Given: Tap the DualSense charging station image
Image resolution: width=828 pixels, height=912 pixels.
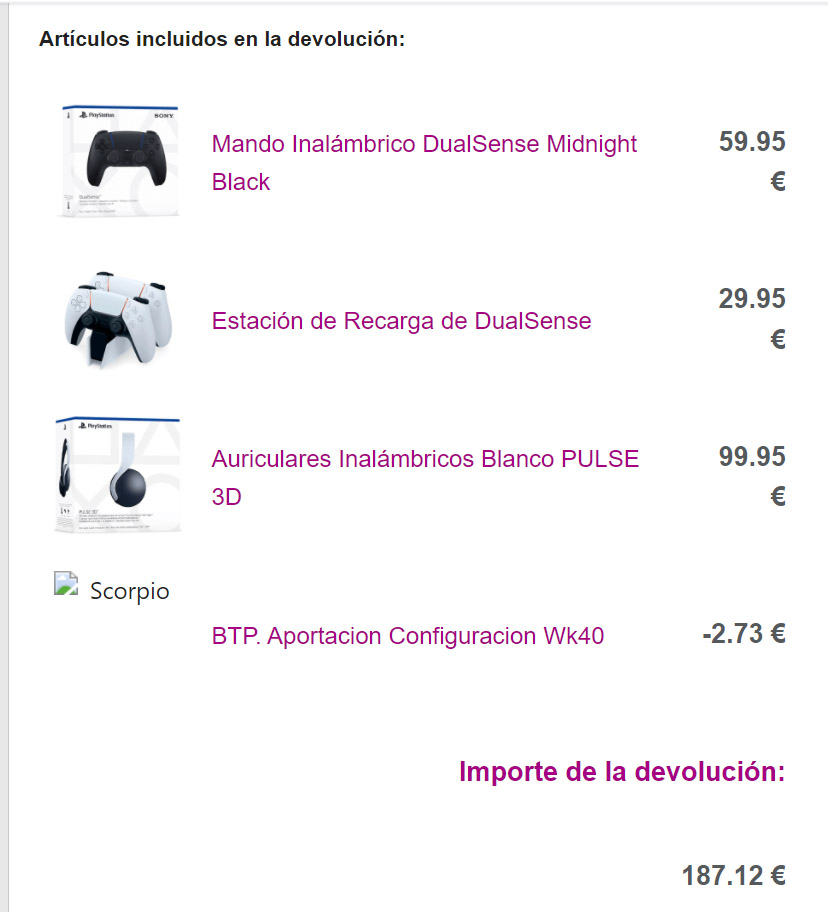Looking at the screenshot, I should pos(118,319).
